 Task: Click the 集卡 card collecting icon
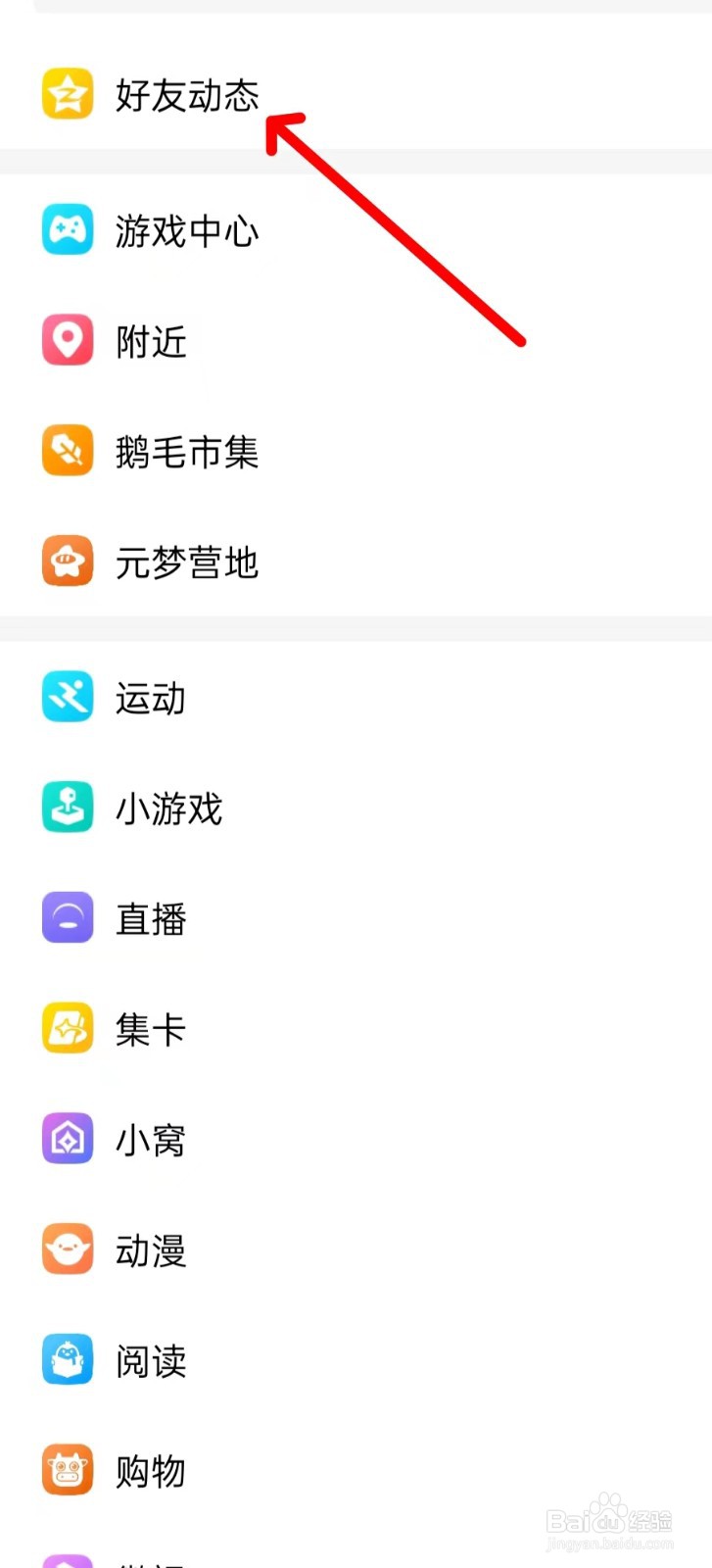click(67, 1029)
